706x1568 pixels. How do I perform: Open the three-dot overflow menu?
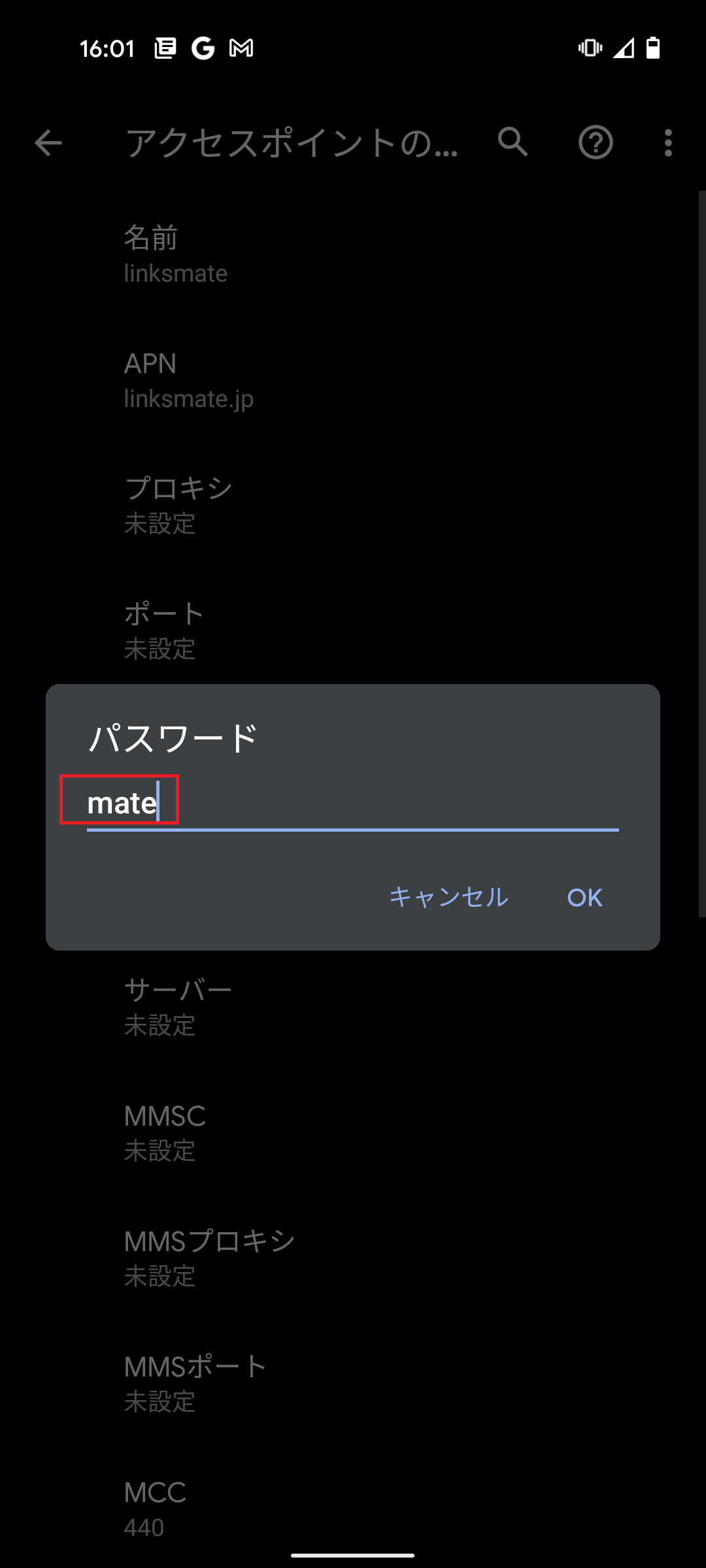point(668,144)
